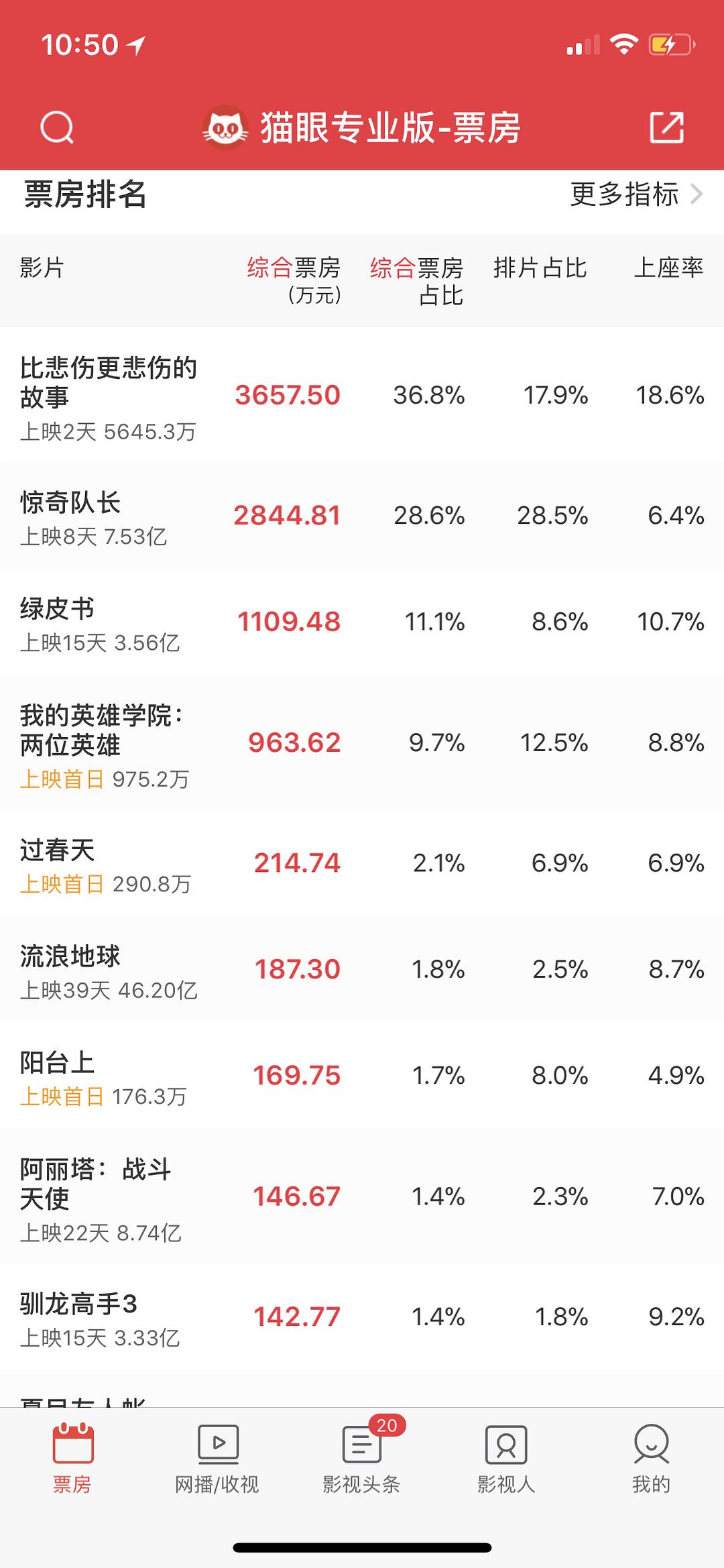Select the 驯龙高手3 row

362,1317
